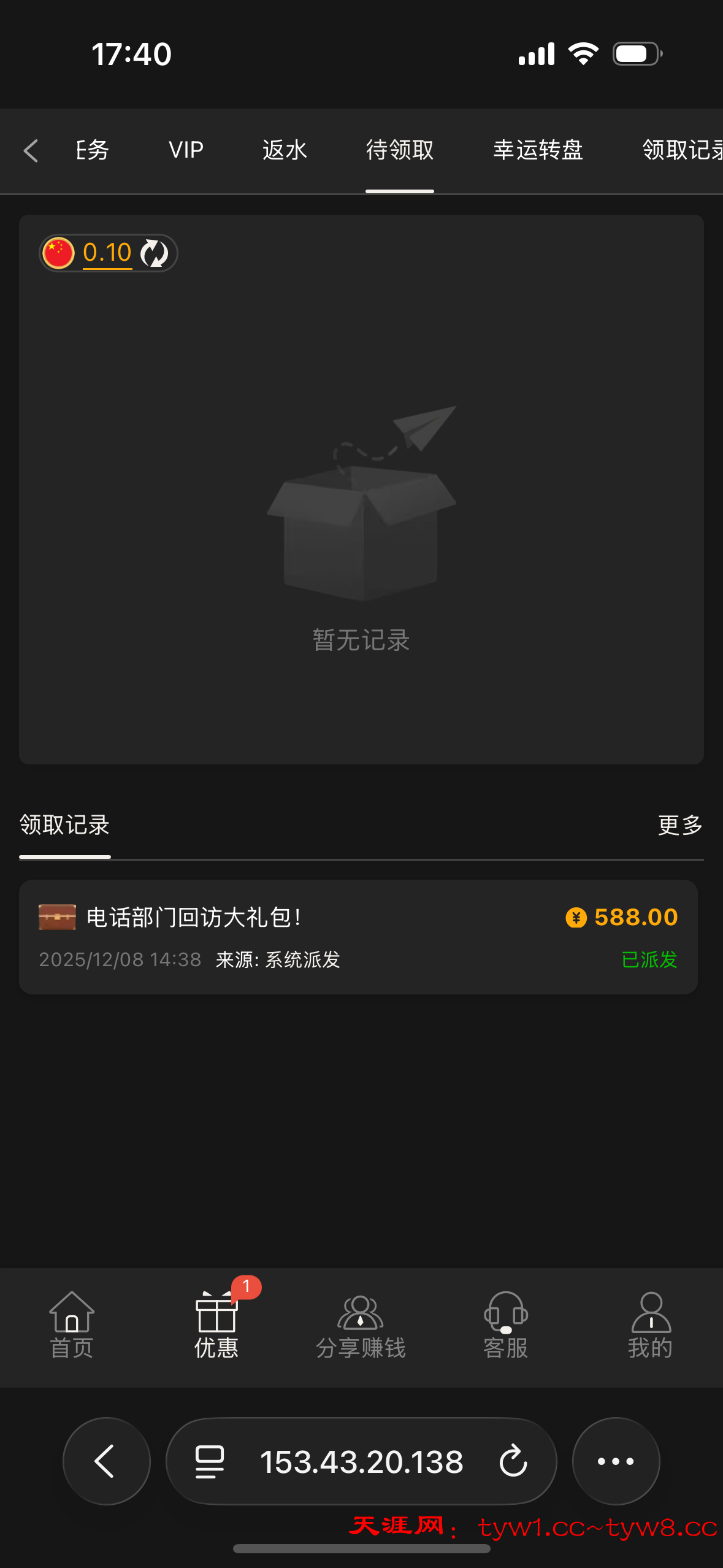723x1568 pixels.
Task: Go back with the top-left chevron
Action: tap(30, 150)
